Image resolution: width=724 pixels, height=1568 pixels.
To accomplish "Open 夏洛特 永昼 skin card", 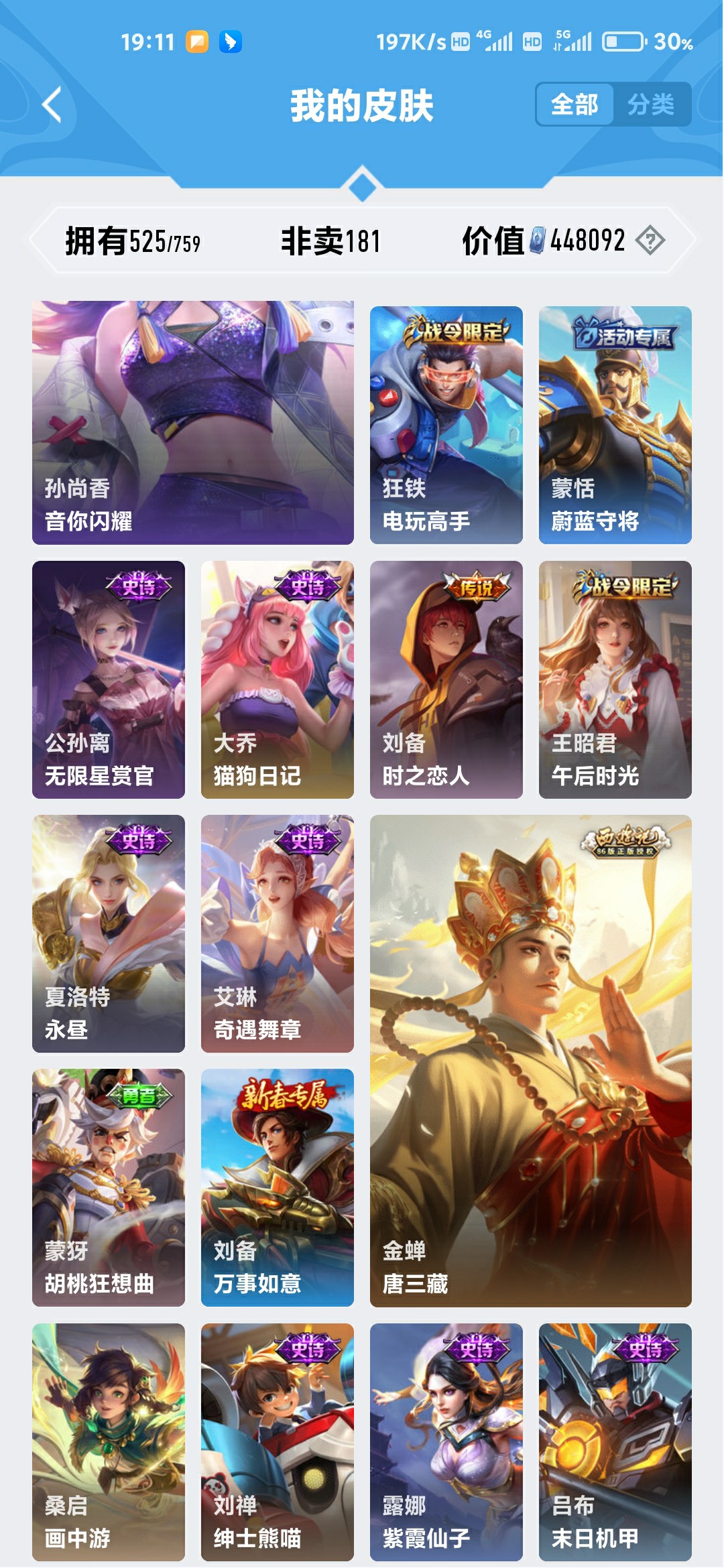I will (x=109, y=933).
